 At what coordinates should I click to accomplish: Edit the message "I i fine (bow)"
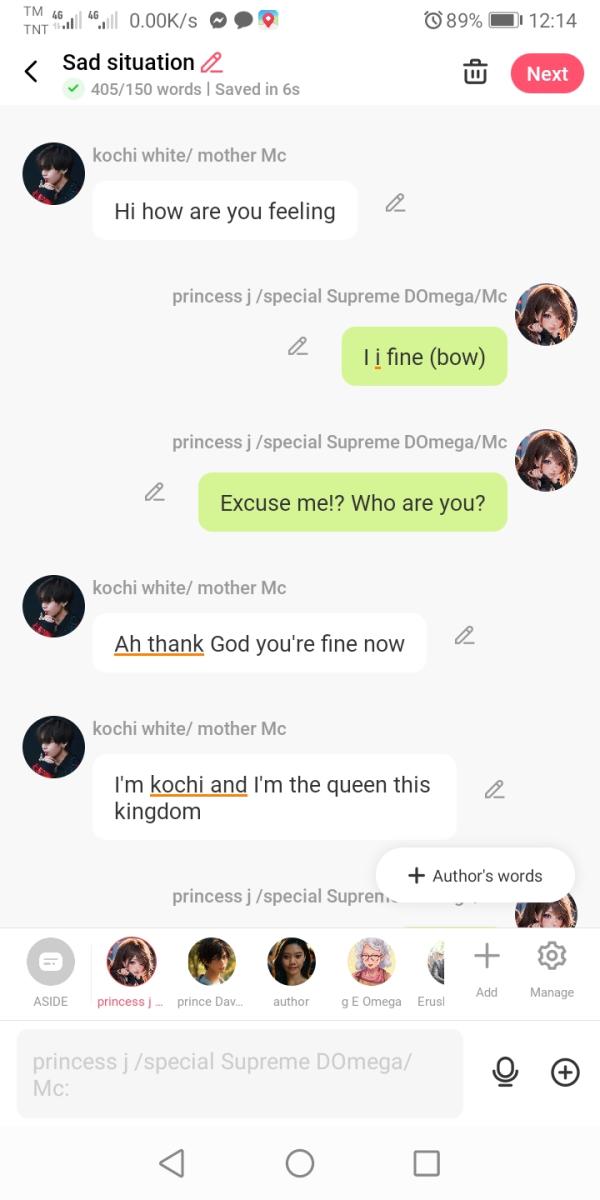click(x=297, y=346)
